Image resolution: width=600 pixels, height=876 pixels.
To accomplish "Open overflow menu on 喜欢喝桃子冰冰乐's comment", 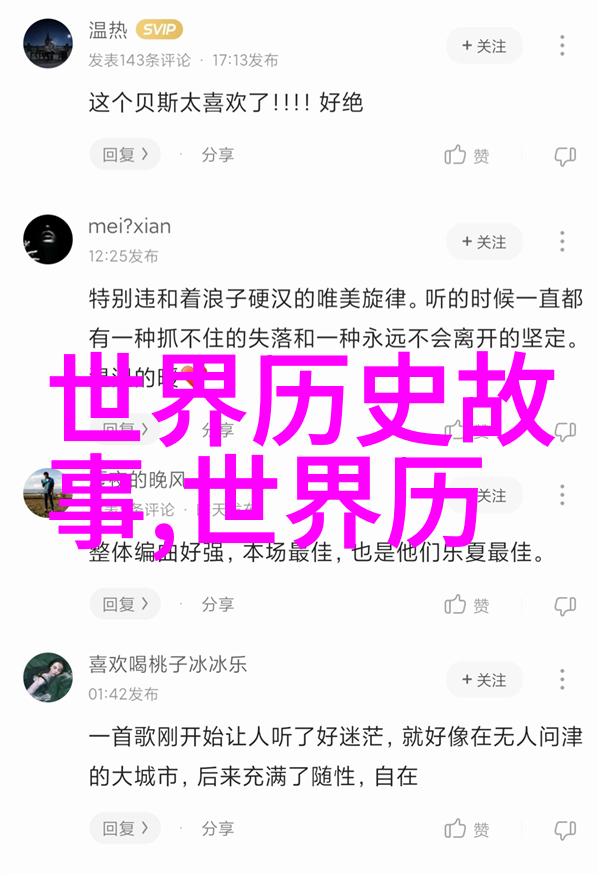I will (x=563, y=680).
